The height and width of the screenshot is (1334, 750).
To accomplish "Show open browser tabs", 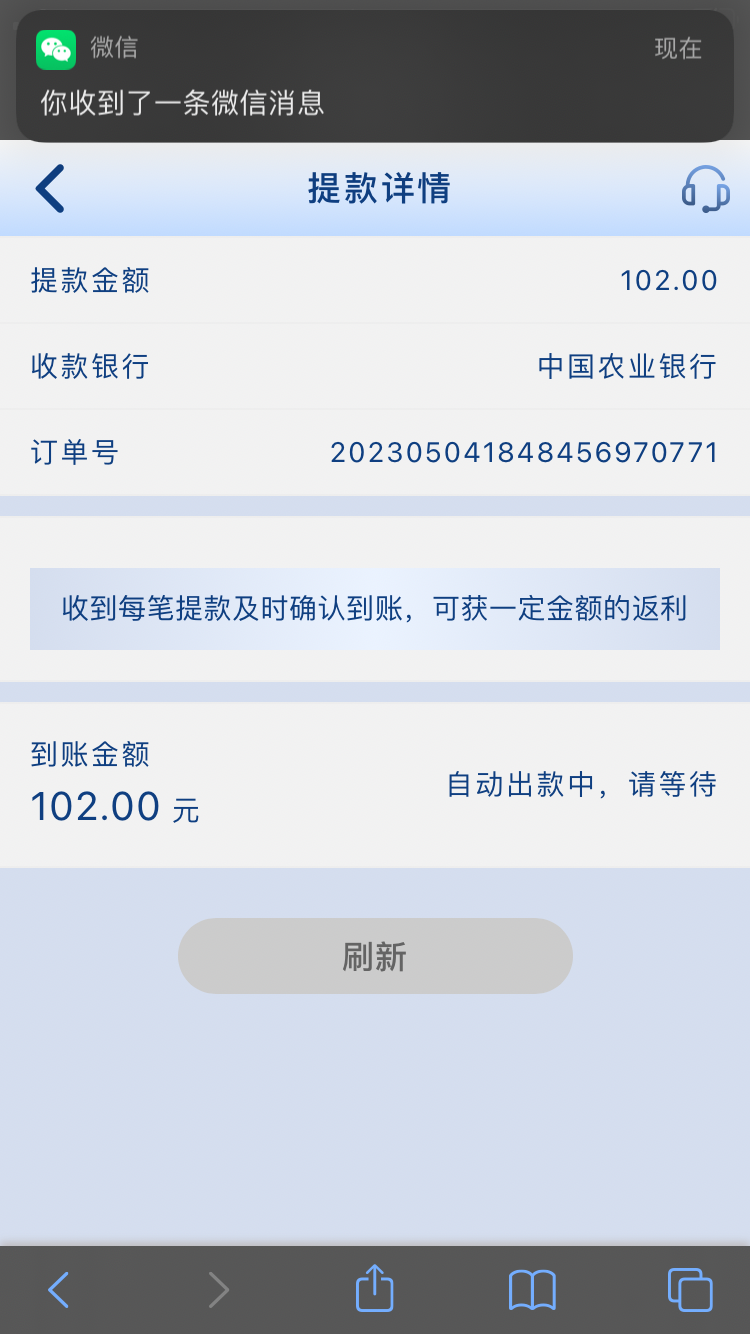I will [x=690, y=1290].
